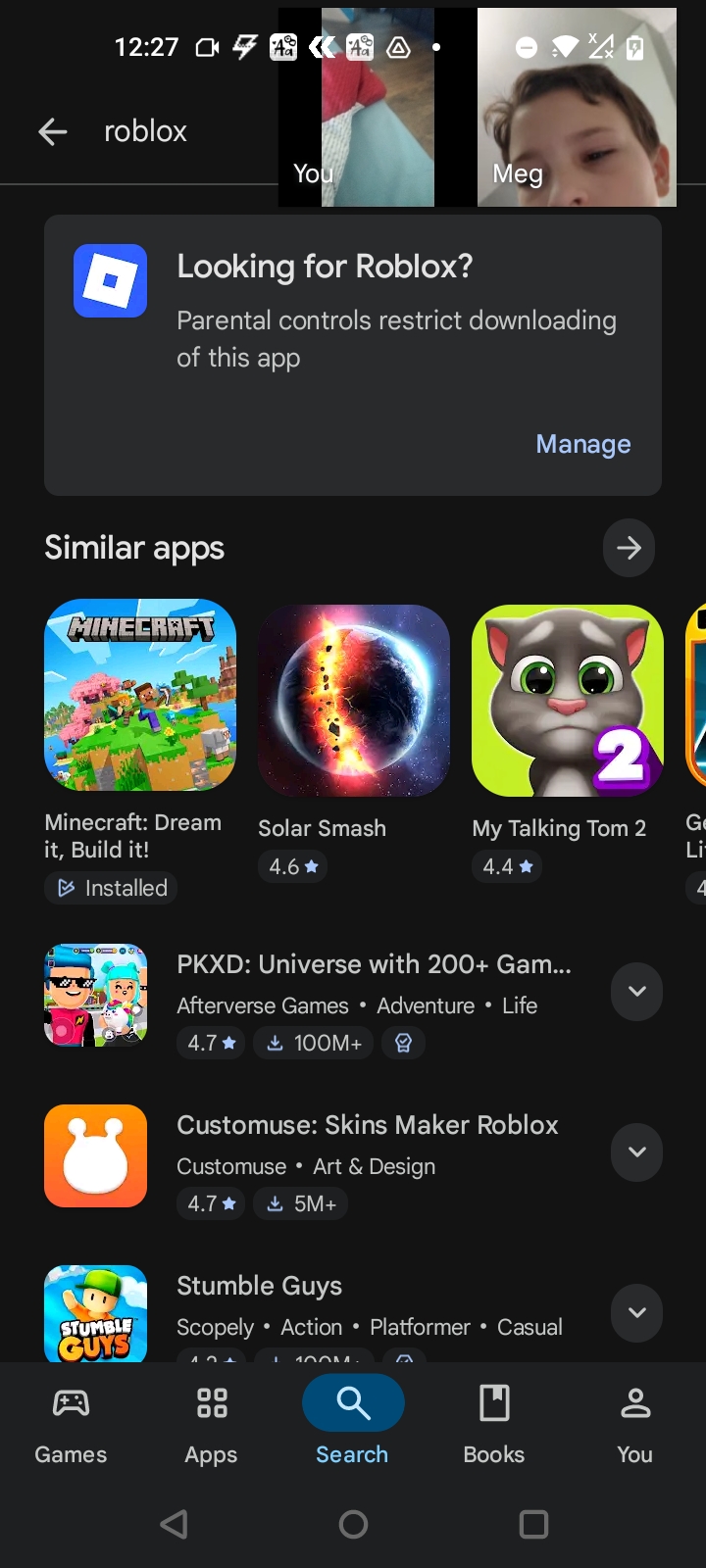Screen dimensions: 706x1568
Task: Open the Solar Smash app
Action: tap(354, 700)
